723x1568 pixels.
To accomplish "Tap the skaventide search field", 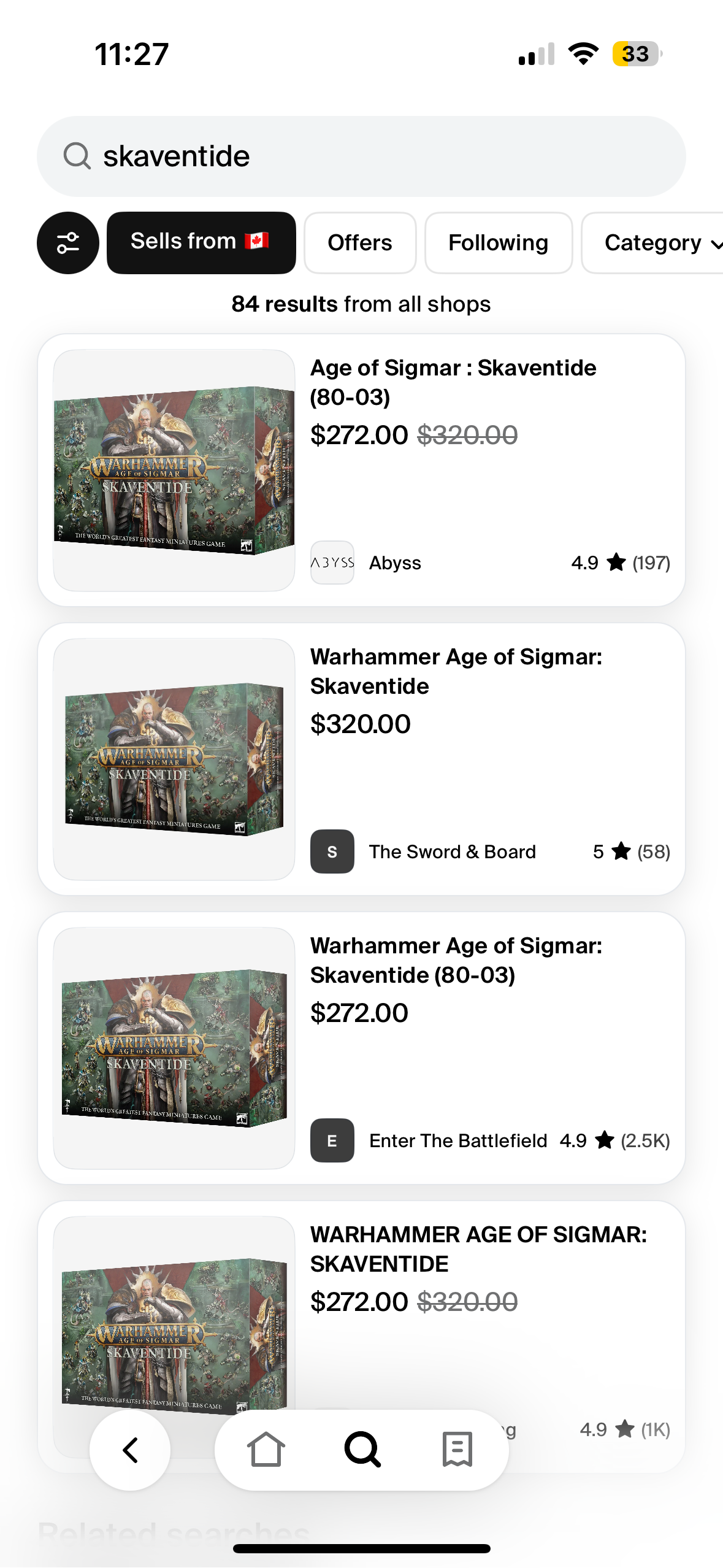I will coord(361,156).
